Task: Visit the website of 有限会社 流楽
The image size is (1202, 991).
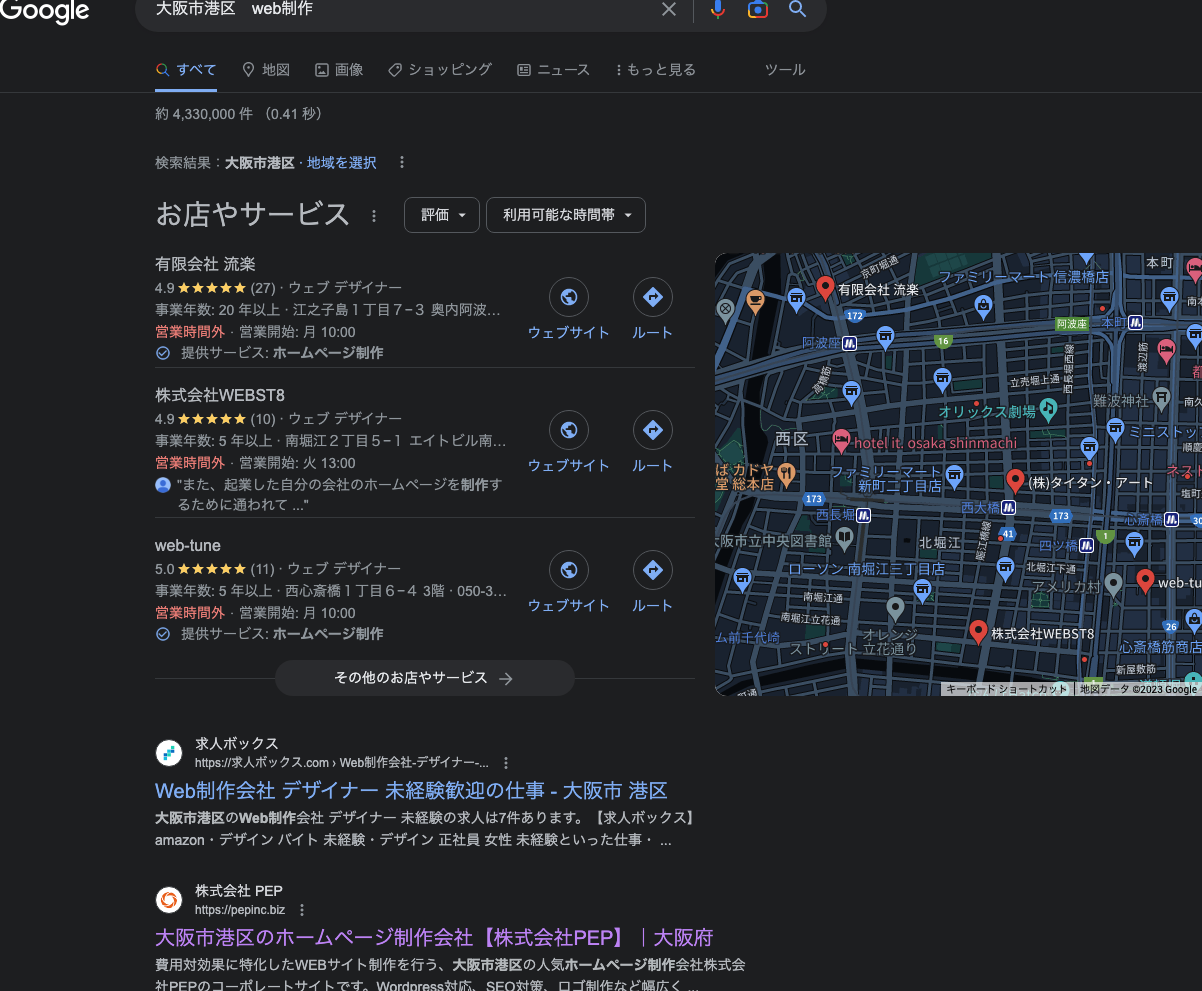Action: 568,309
